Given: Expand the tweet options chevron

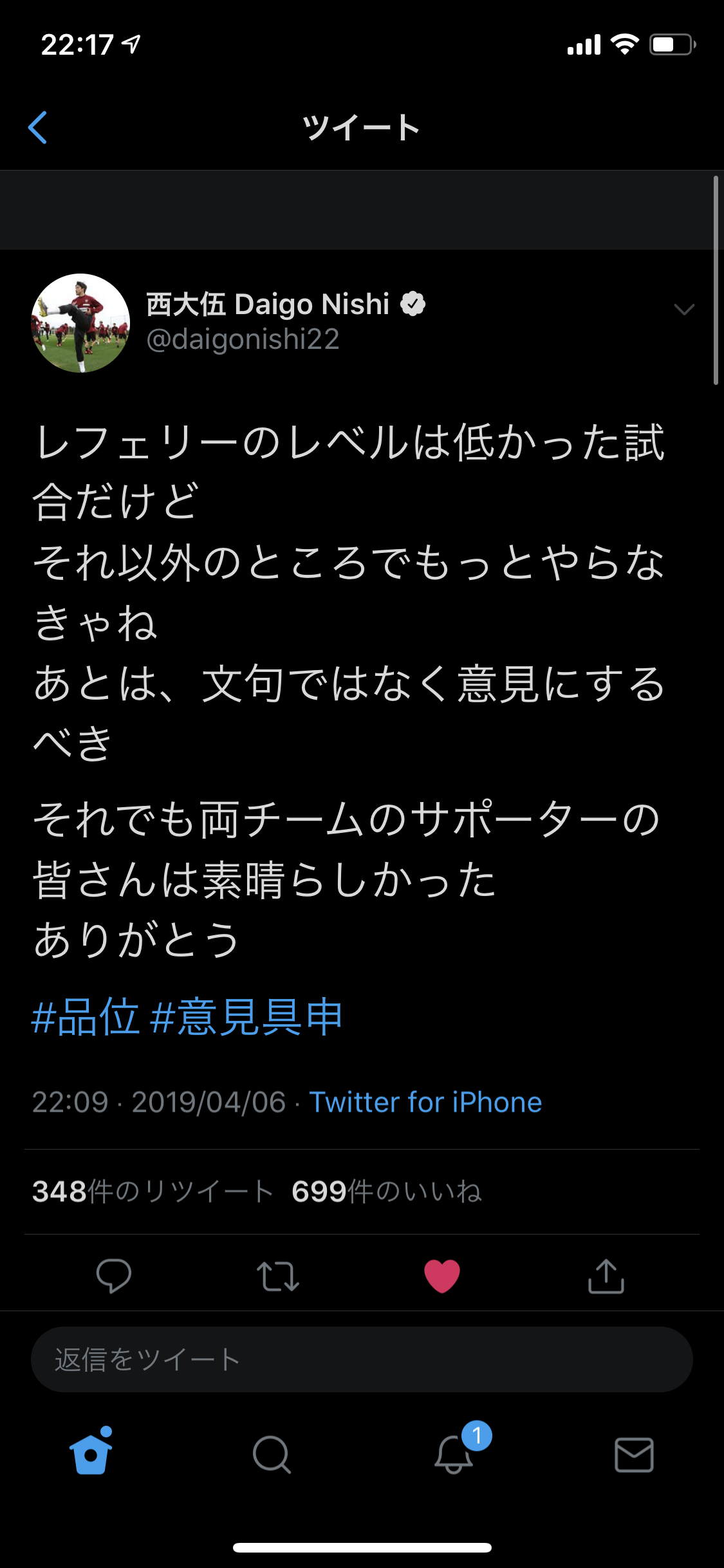Looking at the screenshot, I should [683, 310].
